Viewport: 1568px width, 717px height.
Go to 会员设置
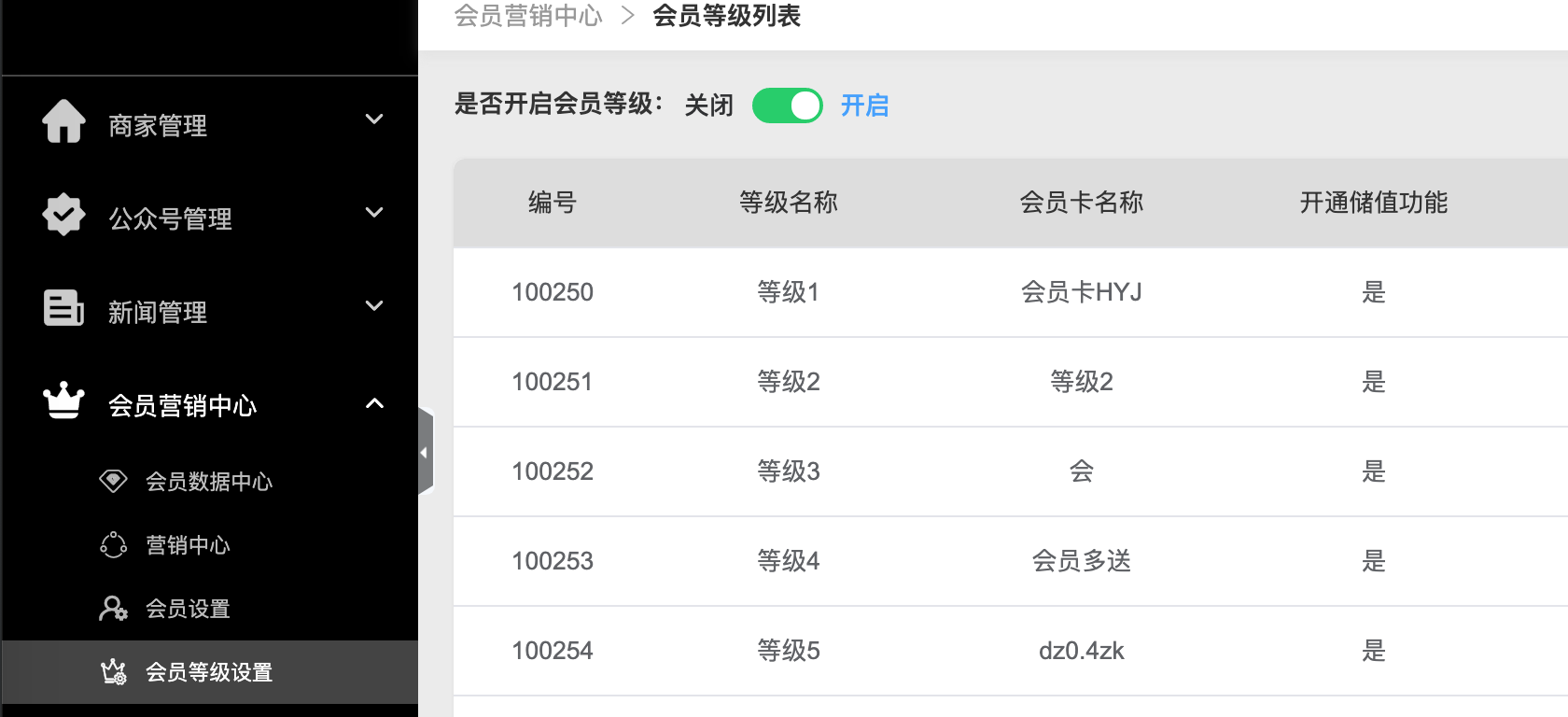pos(188,609)
